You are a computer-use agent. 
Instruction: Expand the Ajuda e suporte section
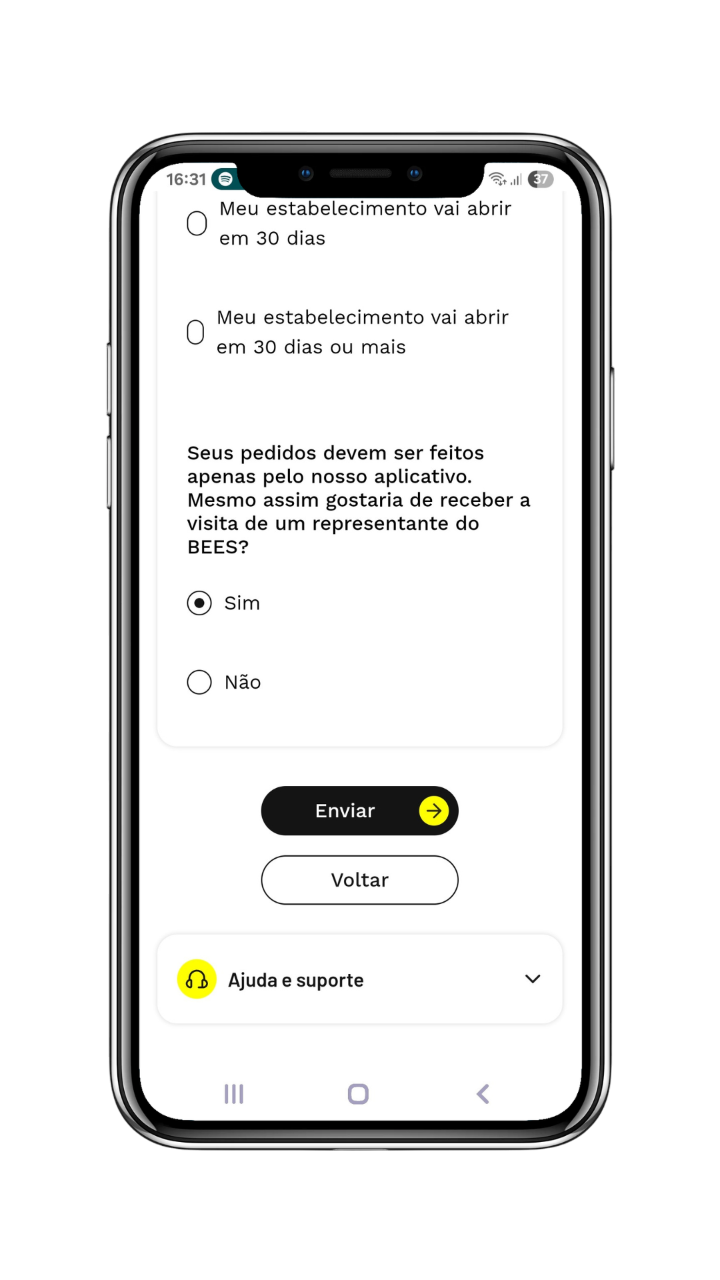pyautogui.click(x=360, y=979)
